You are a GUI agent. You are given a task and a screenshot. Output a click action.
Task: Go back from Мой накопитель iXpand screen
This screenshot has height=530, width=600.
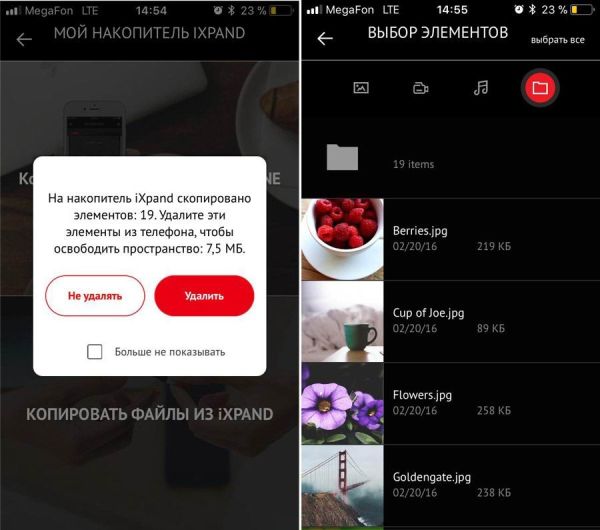point(24,39)
